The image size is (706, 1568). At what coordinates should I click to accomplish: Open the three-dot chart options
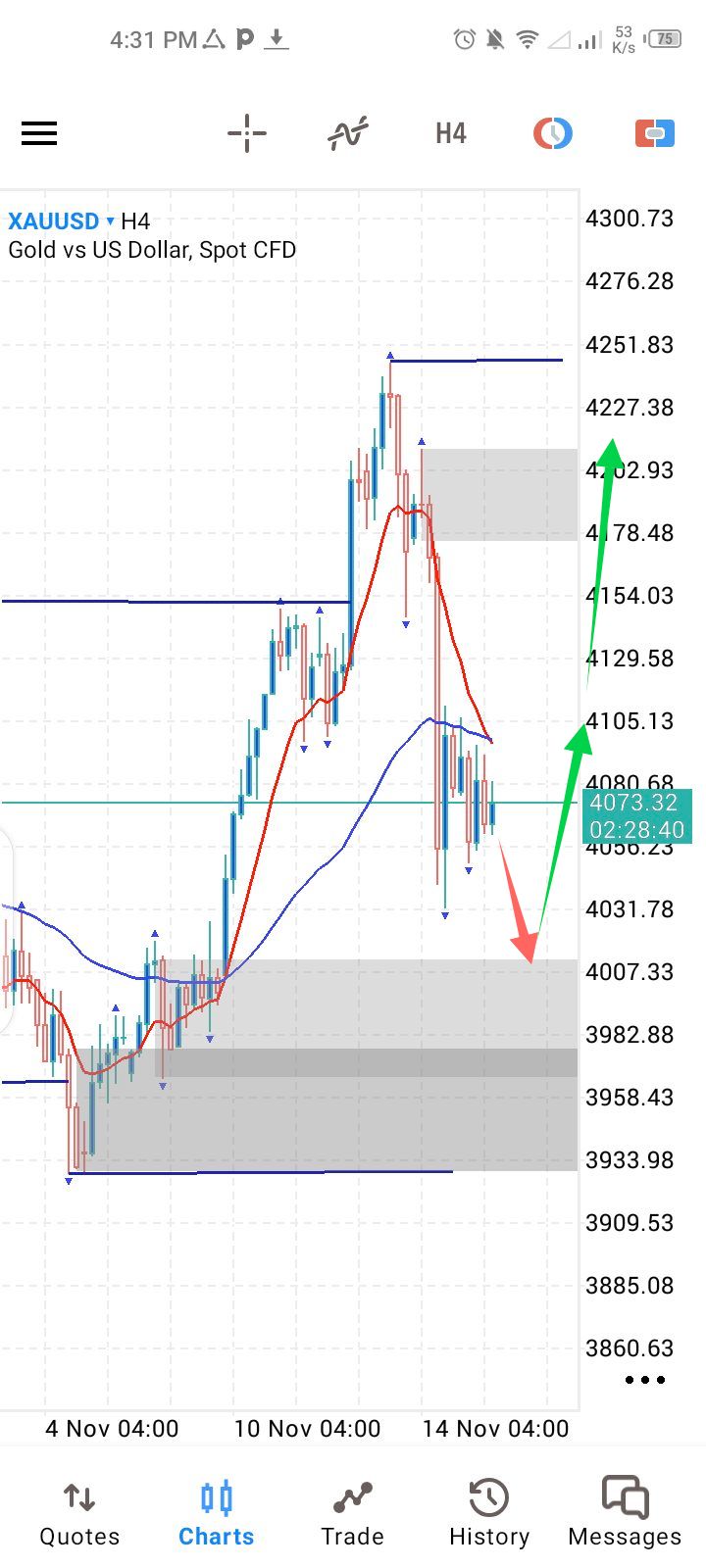[645, 1380]
